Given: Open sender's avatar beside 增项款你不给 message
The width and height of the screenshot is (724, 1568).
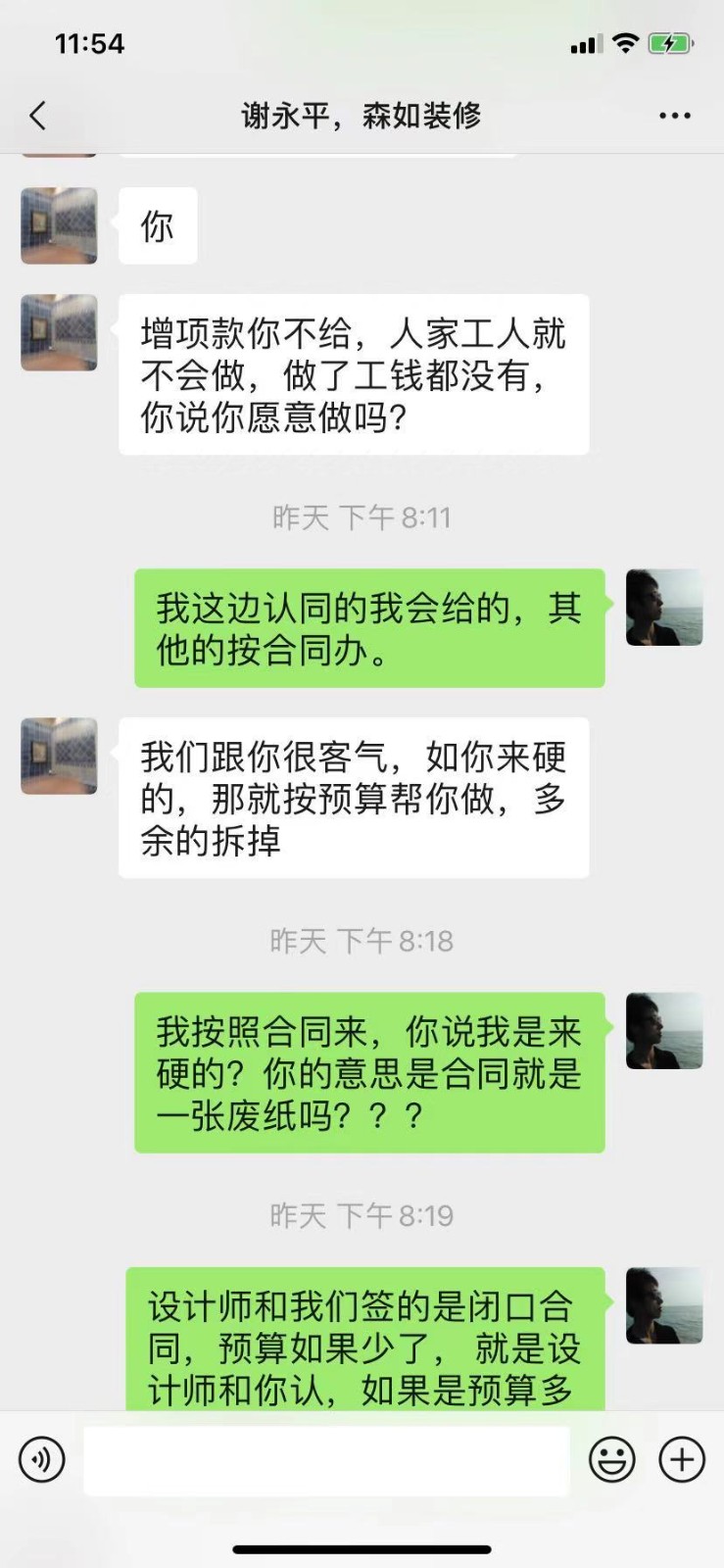Looking at the screenshot, I should tap(59, 332).
